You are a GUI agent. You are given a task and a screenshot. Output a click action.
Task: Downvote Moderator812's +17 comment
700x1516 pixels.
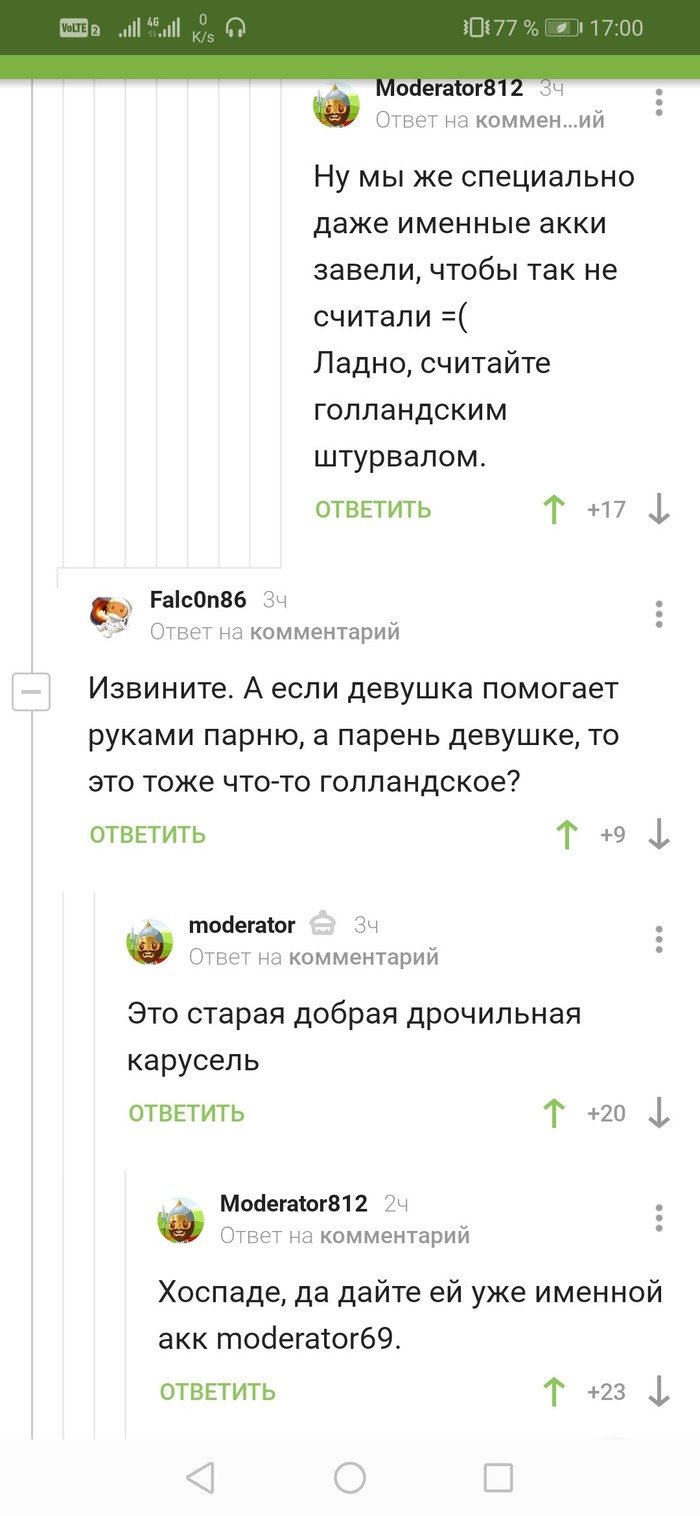pyautogui.click(x=658, y=510)
